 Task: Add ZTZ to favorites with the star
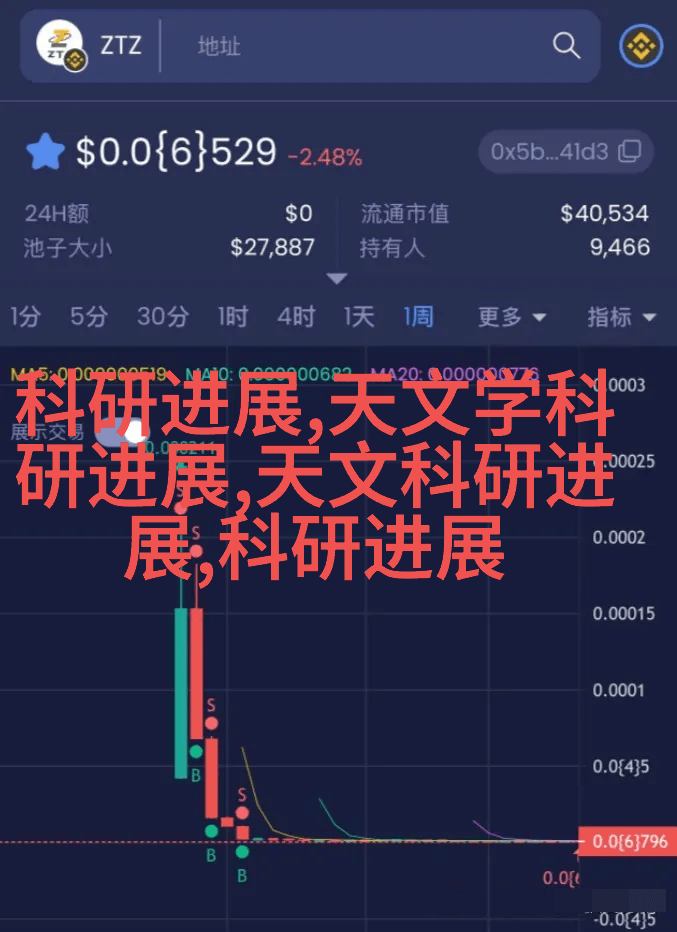[x=46, y=153]
